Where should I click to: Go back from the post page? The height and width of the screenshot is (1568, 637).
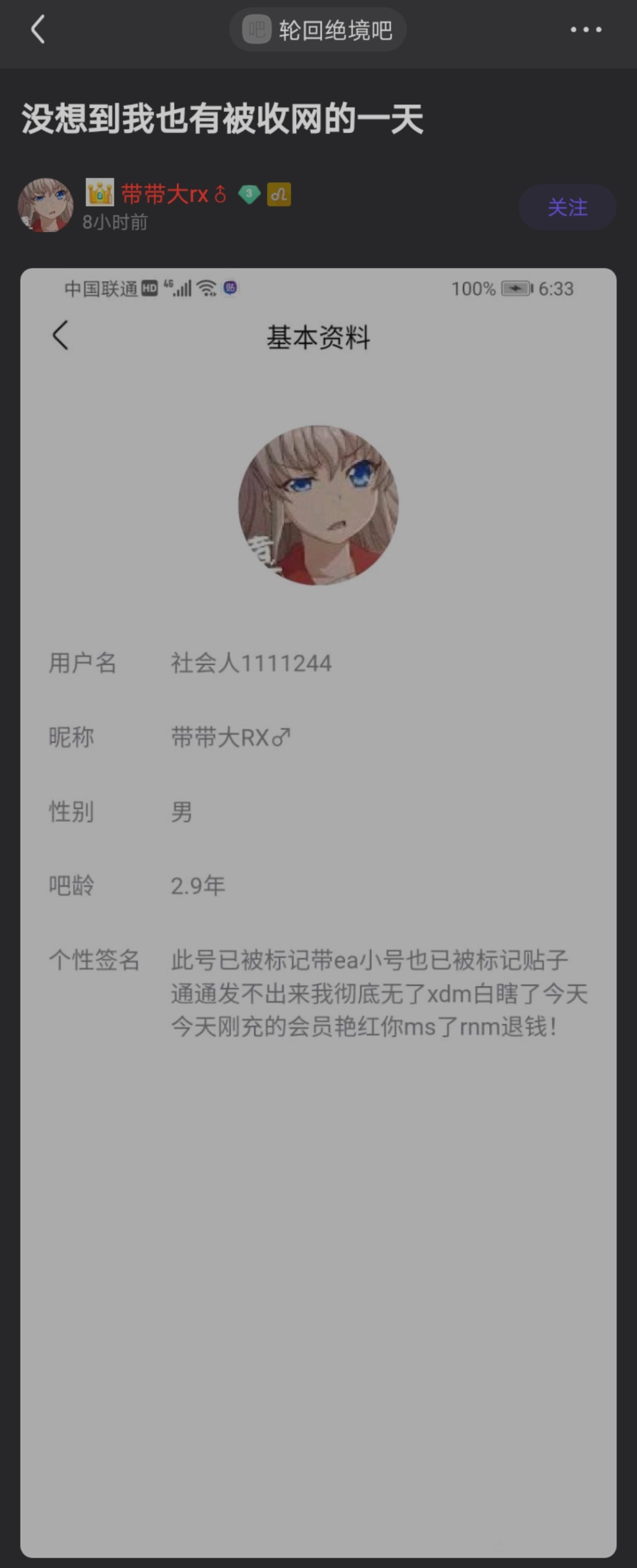coord(38,29)
